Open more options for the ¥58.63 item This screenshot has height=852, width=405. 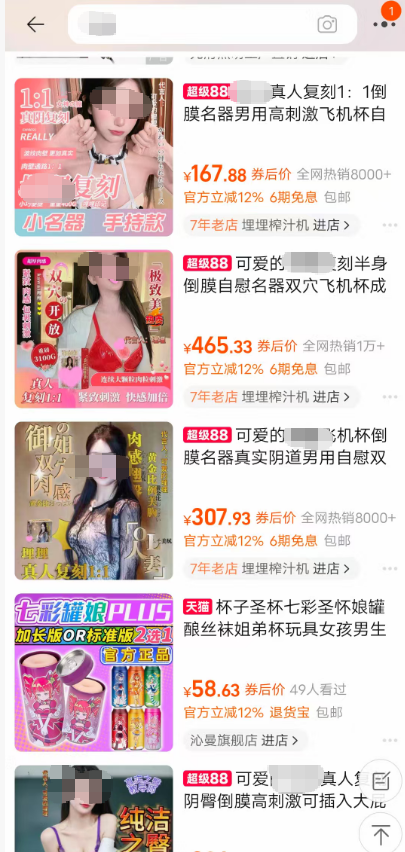pyautogui.click(x=390, y=740)
